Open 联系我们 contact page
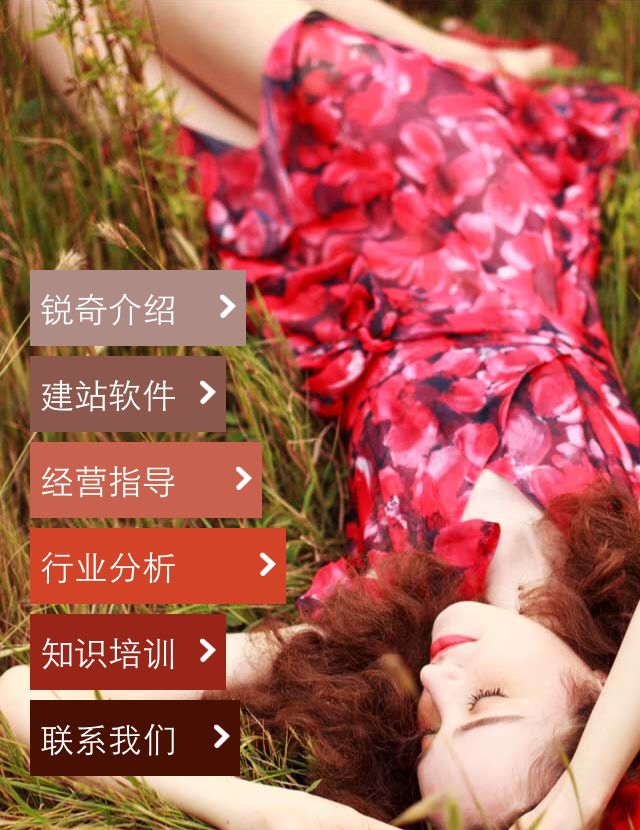The width and height of the screenshot is (640, 830). (134, 738)
